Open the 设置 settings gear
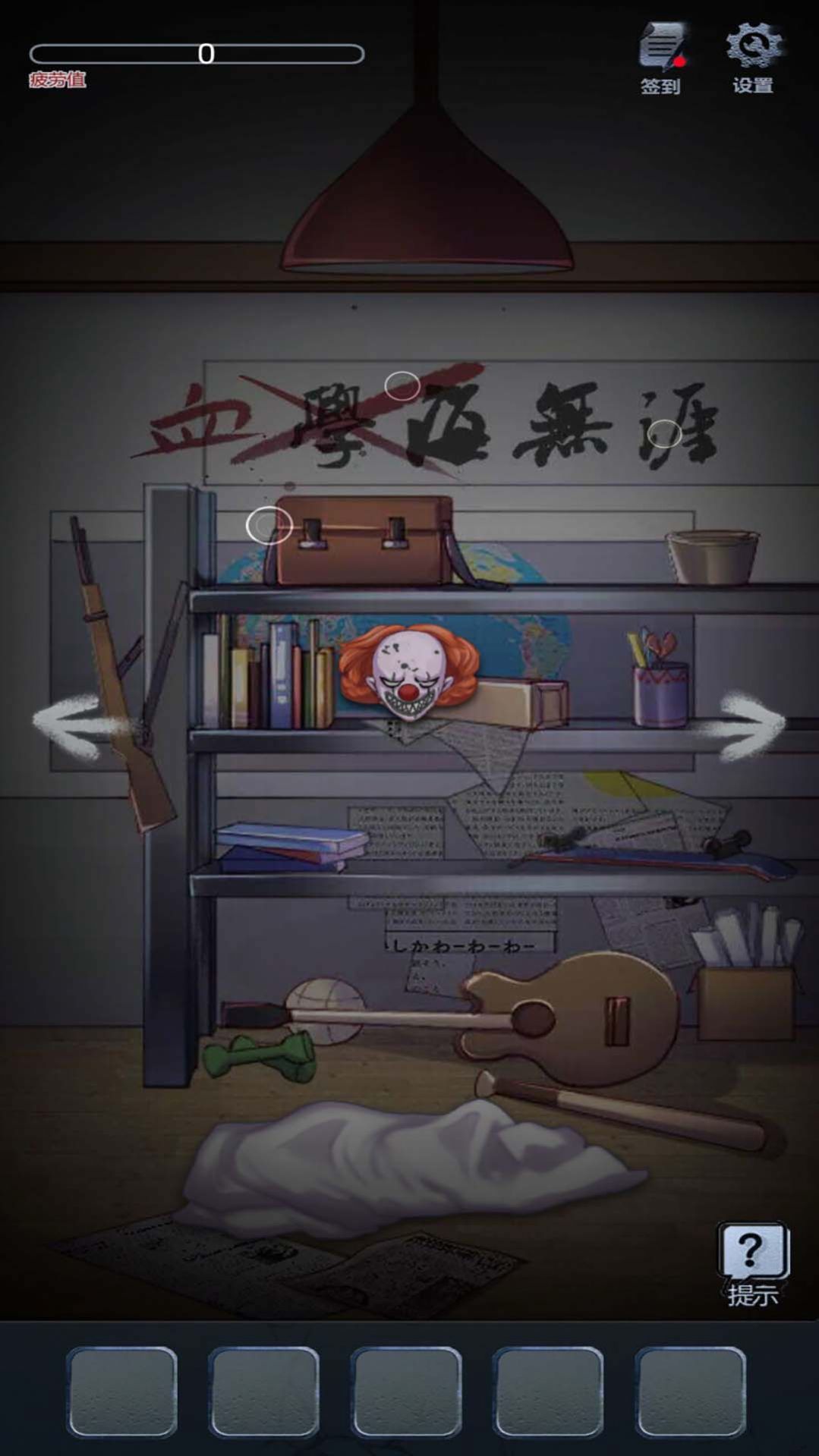The image size is (819, 1456). (752, 56)
